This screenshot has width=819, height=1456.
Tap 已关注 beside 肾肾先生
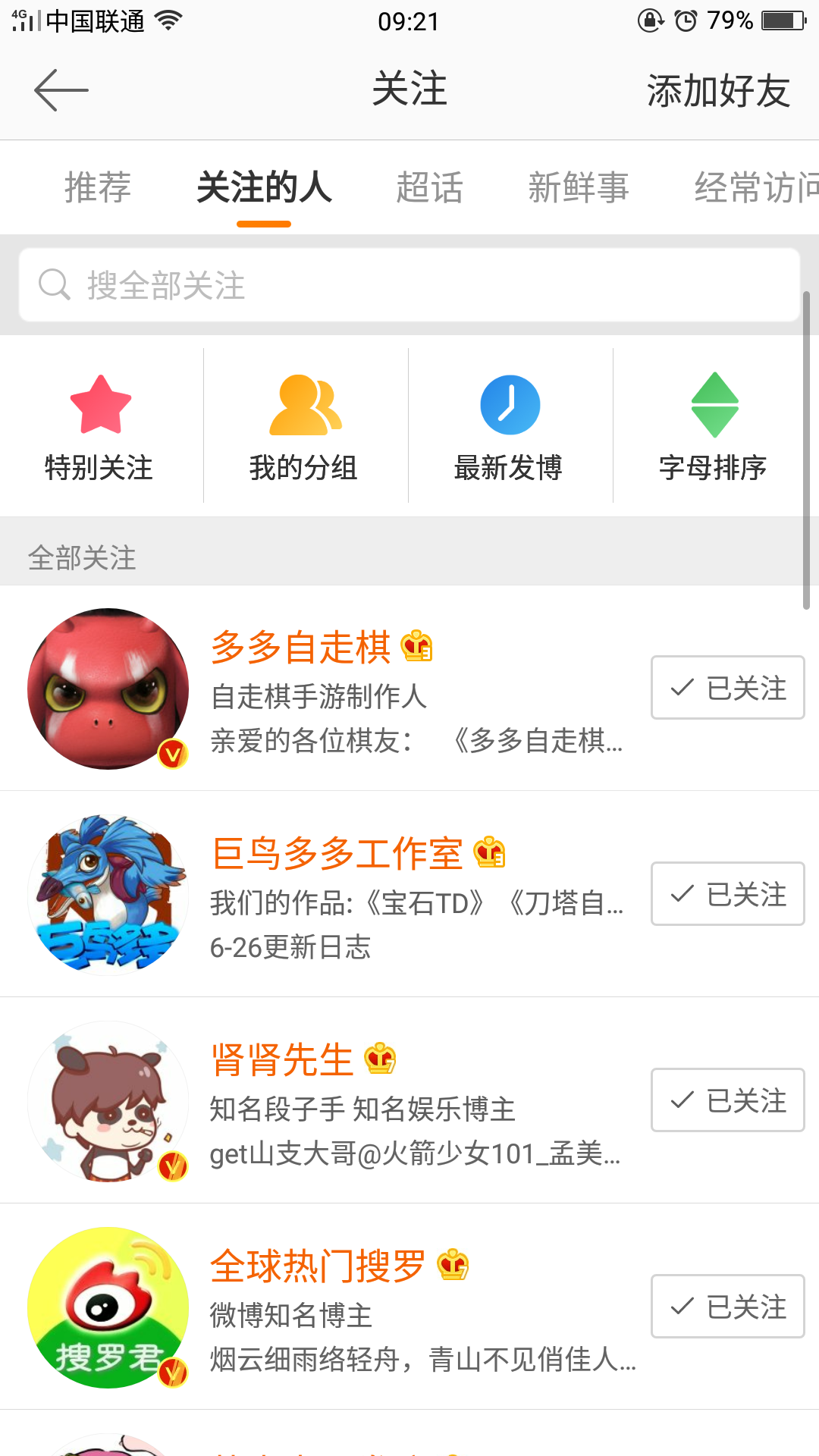pyautogui.click(x=727, y=1100)
